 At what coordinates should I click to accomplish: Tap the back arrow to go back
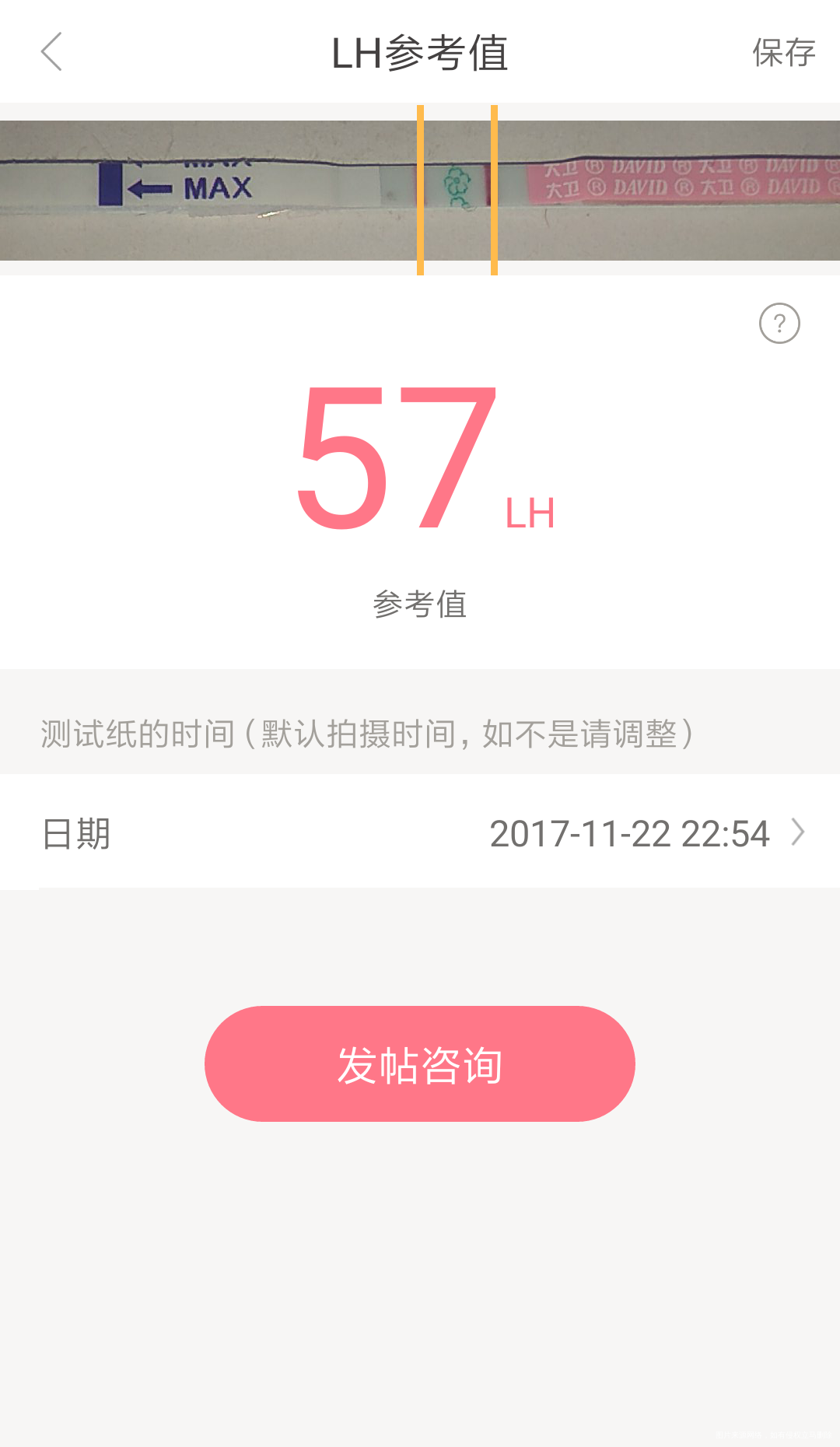click(x=51, y=53)
